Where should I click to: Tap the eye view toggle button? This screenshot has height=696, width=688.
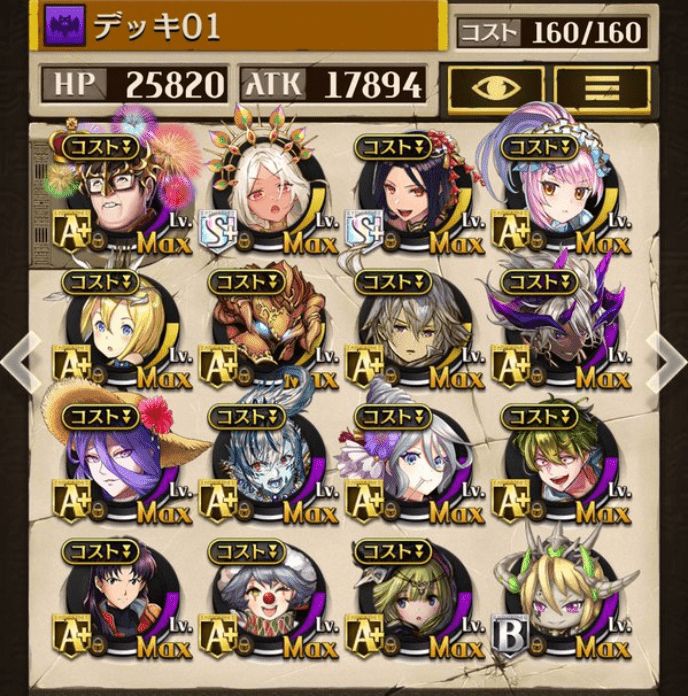coord(496,87)
